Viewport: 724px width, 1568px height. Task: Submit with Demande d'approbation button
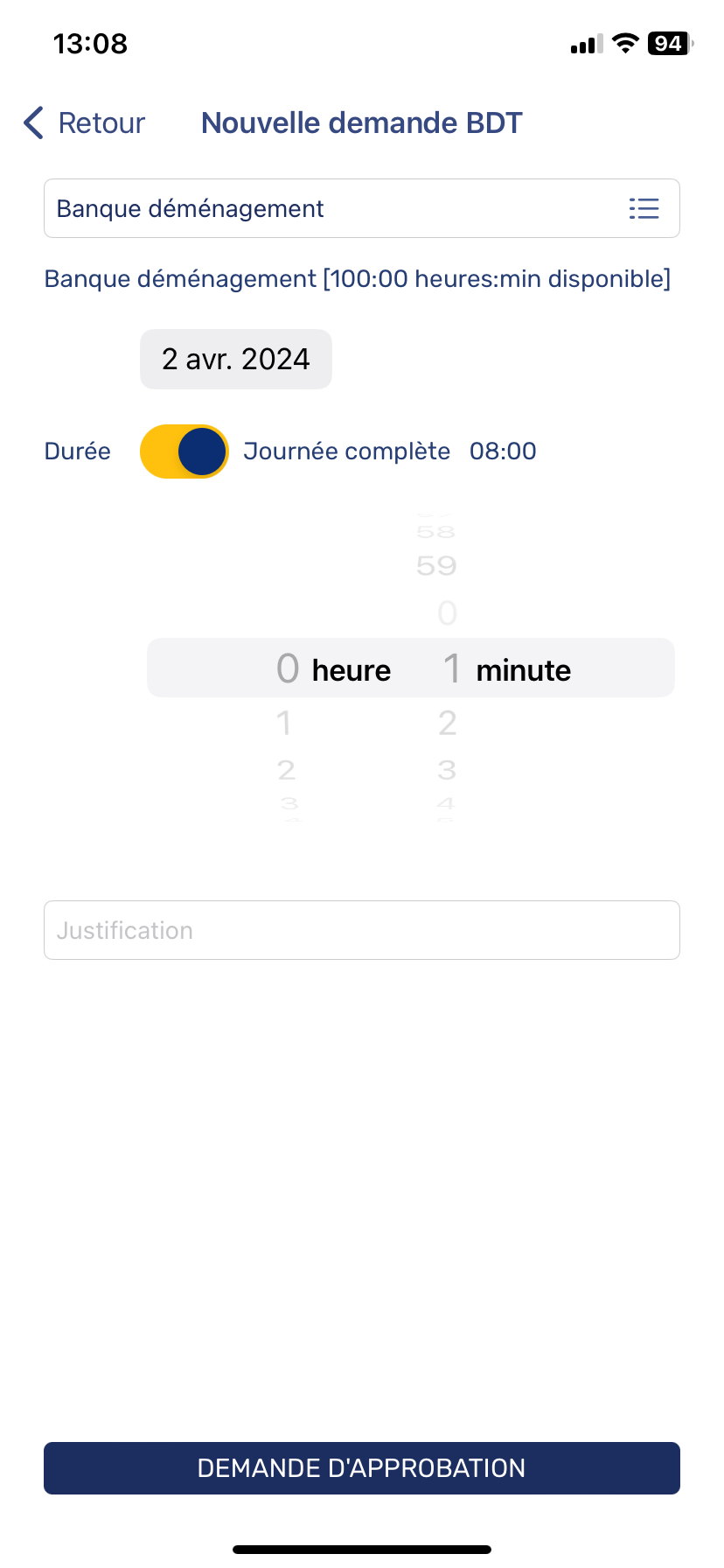coord(361,1468)
